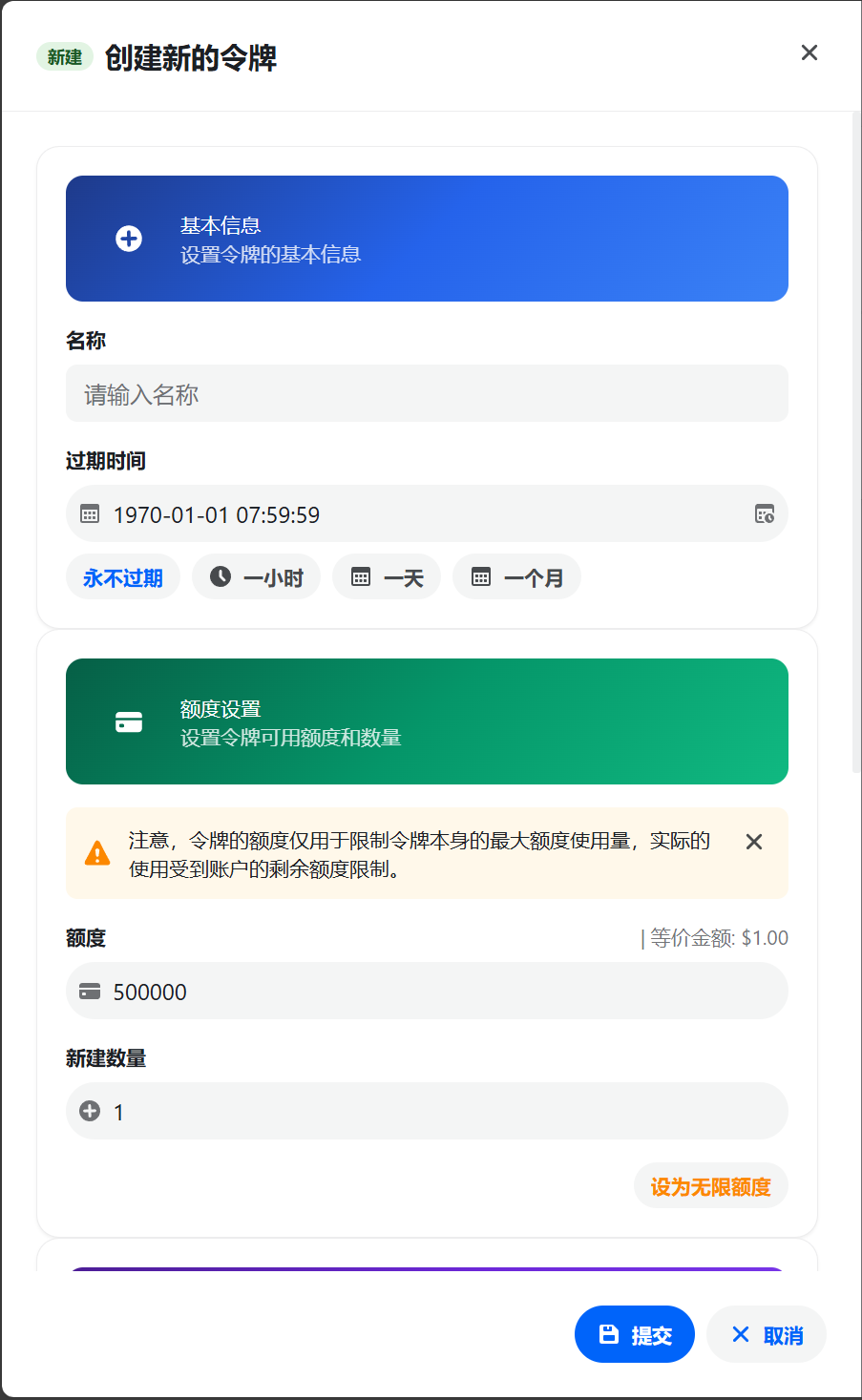
Task: Open the expiration date-time field
Action: point(427,513)
